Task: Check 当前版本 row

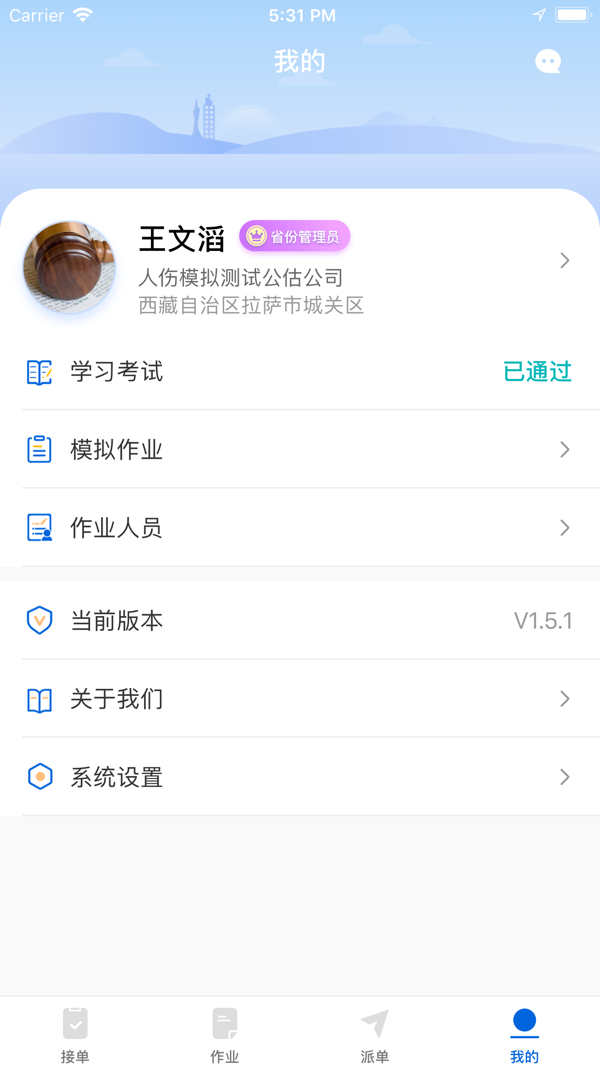Action: 300,621
